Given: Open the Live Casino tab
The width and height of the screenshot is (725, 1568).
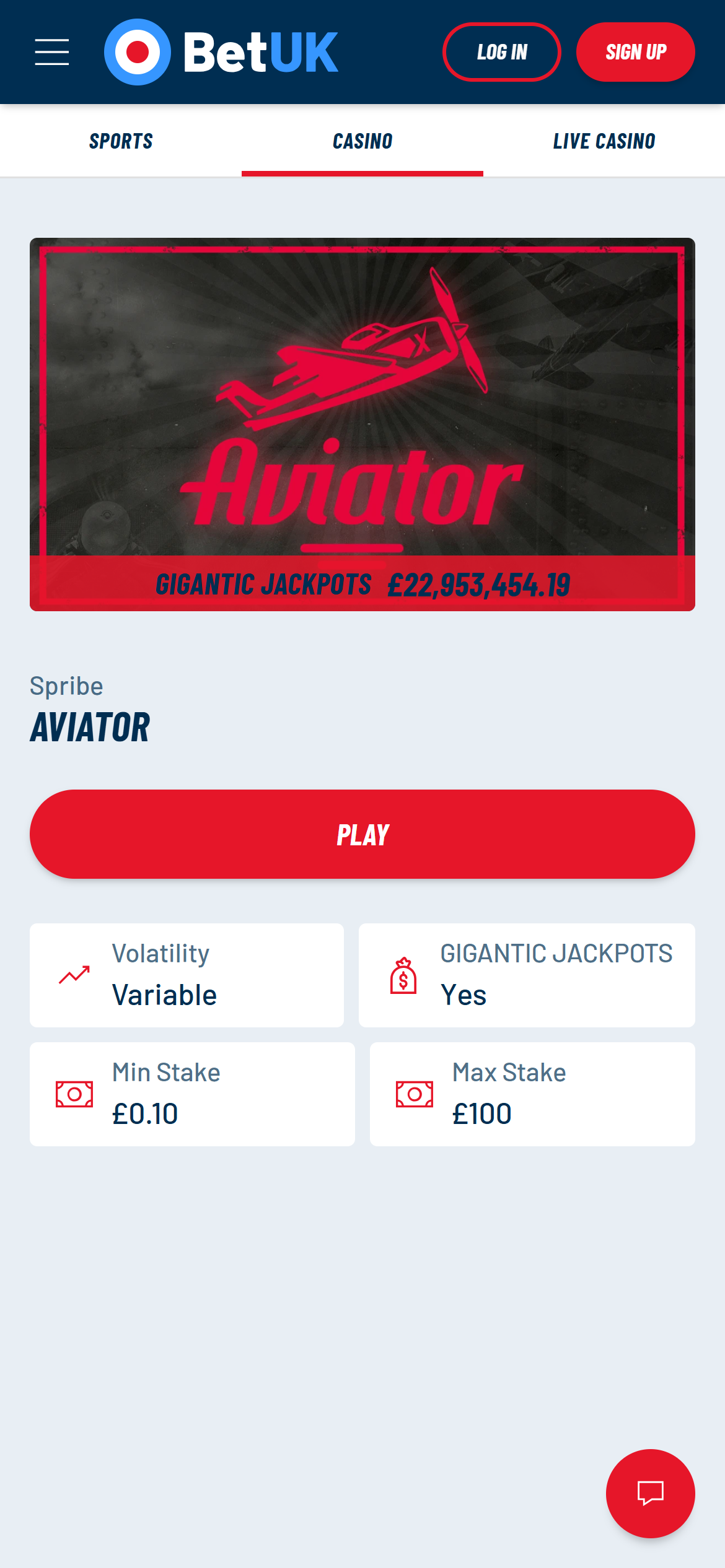Looking at the screenshot, I should (x=604, y=141).
